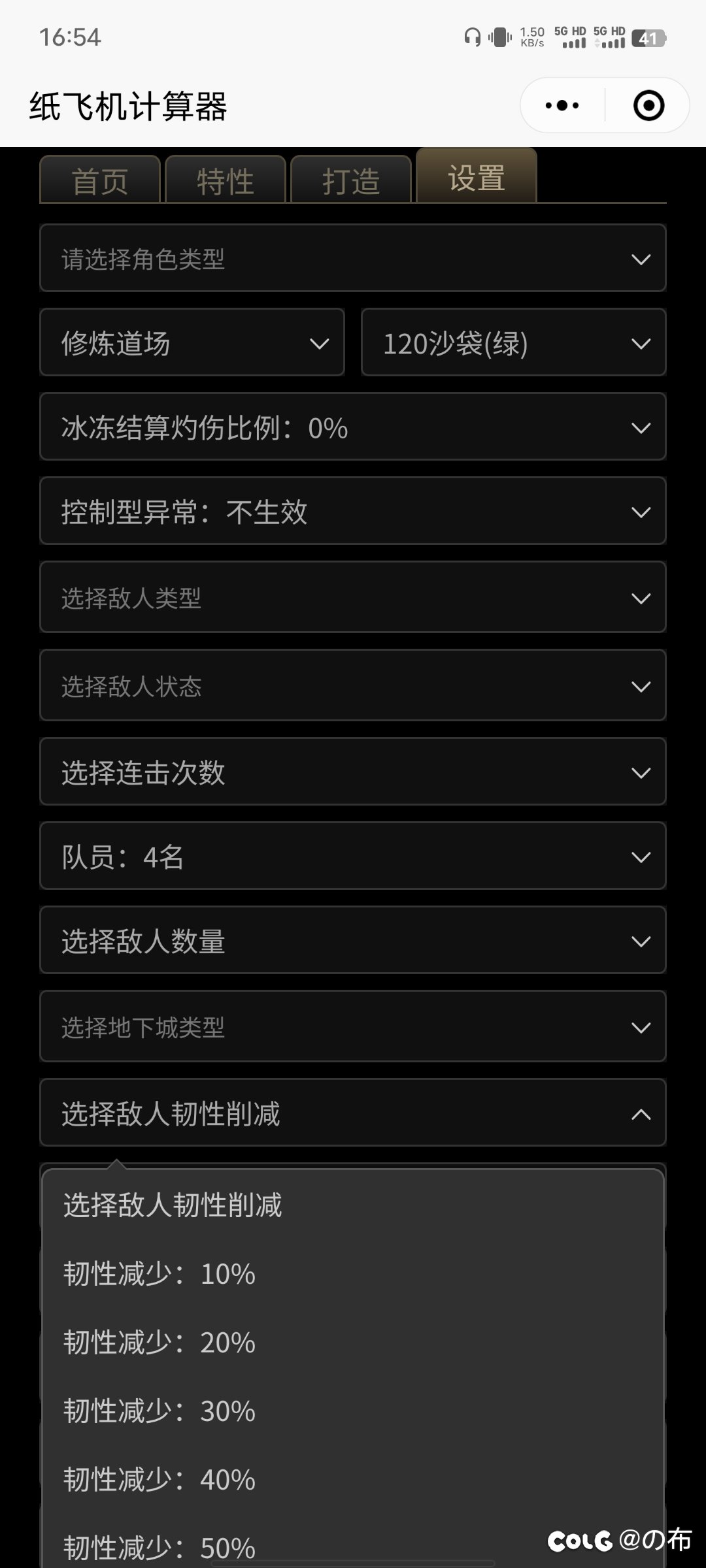Switch to the 特性 tab
The width and height of the screenshot is (706, 1568).
click(226, 181)
